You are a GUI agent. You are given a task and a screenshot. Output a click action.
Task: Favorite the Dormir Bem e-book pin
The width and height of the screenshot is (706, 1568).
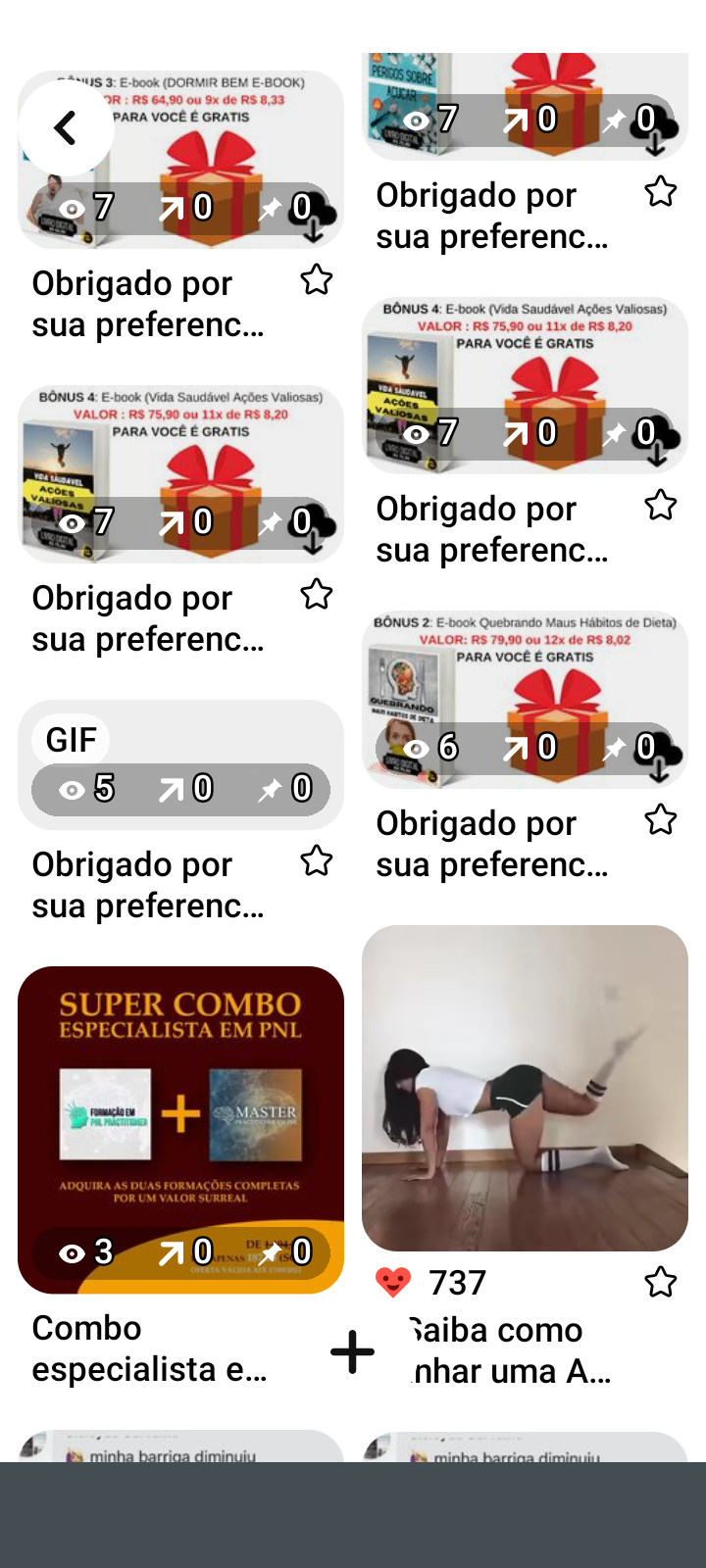coord(317,280)
